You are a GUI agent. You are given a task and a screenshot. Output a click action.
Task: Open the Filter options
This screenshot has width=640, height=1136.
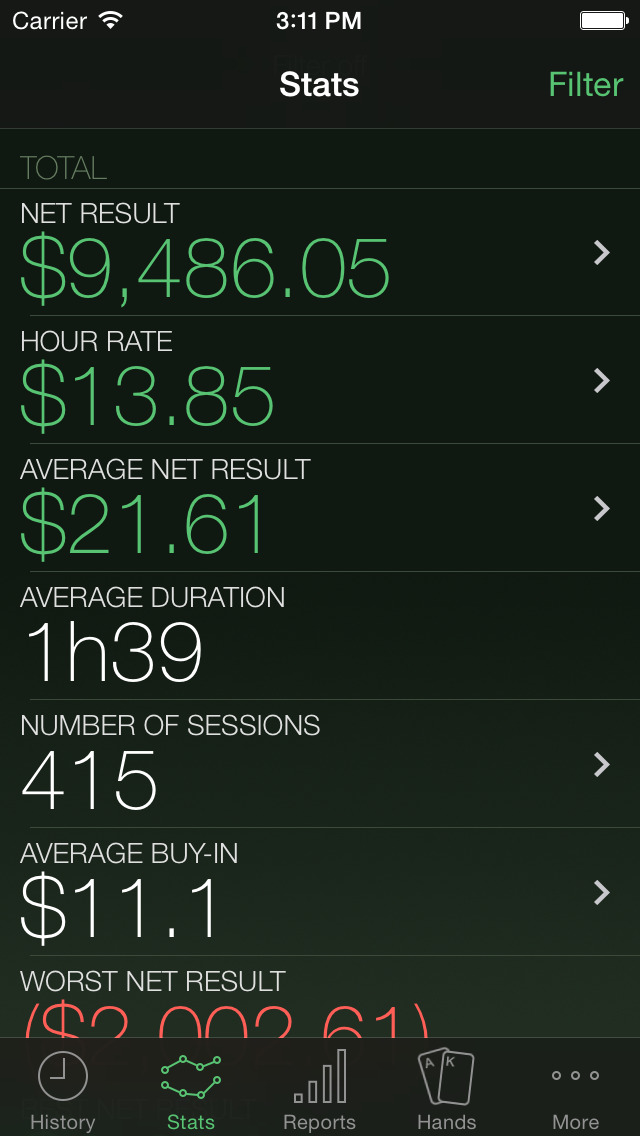coord(585,85)
